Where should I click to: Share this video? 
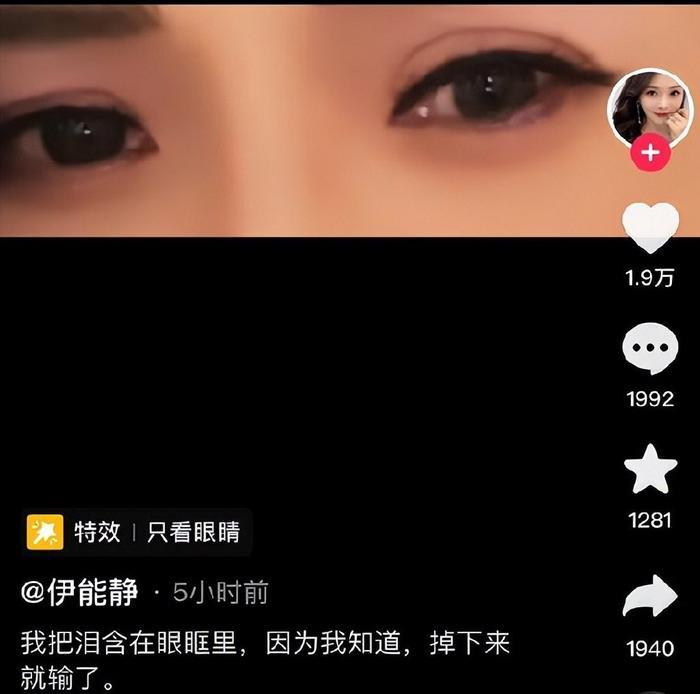[650, 597]
